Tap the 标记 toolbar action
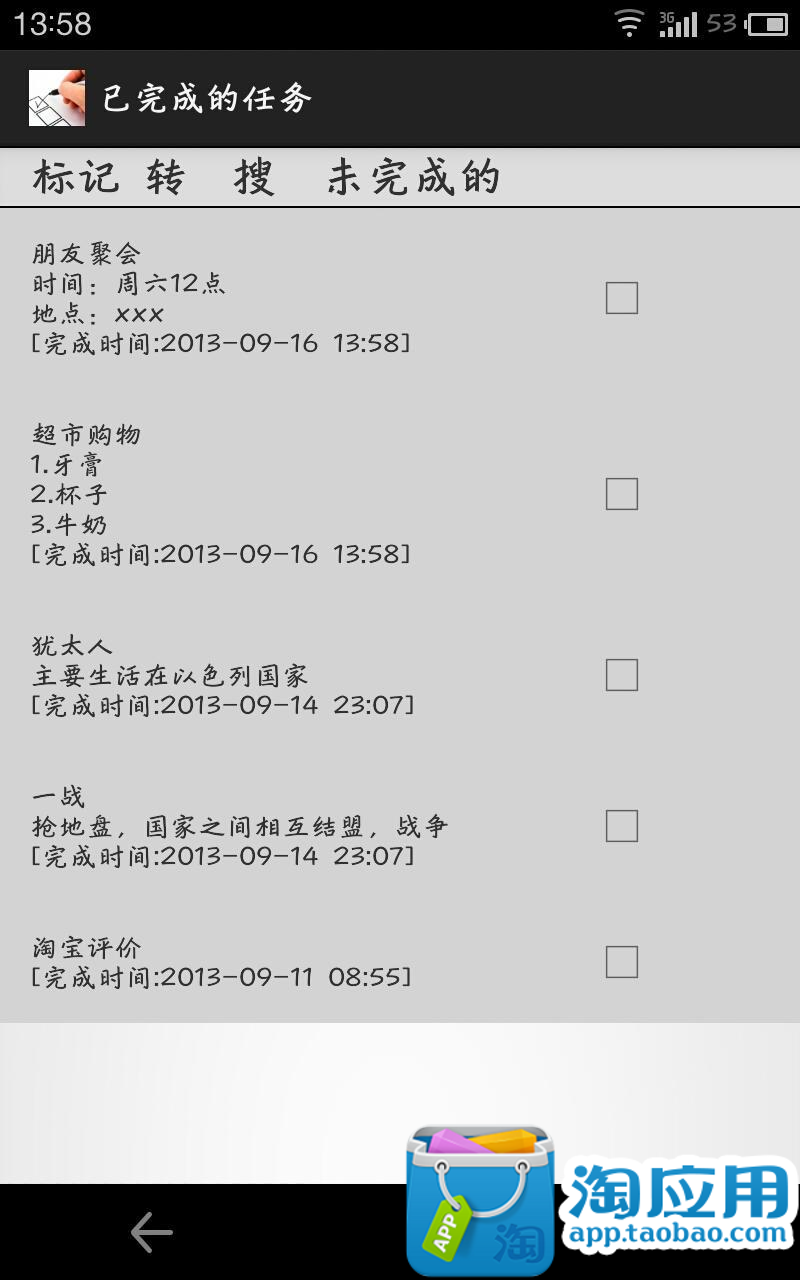800x1280 pixels. (x=76, y=179)
